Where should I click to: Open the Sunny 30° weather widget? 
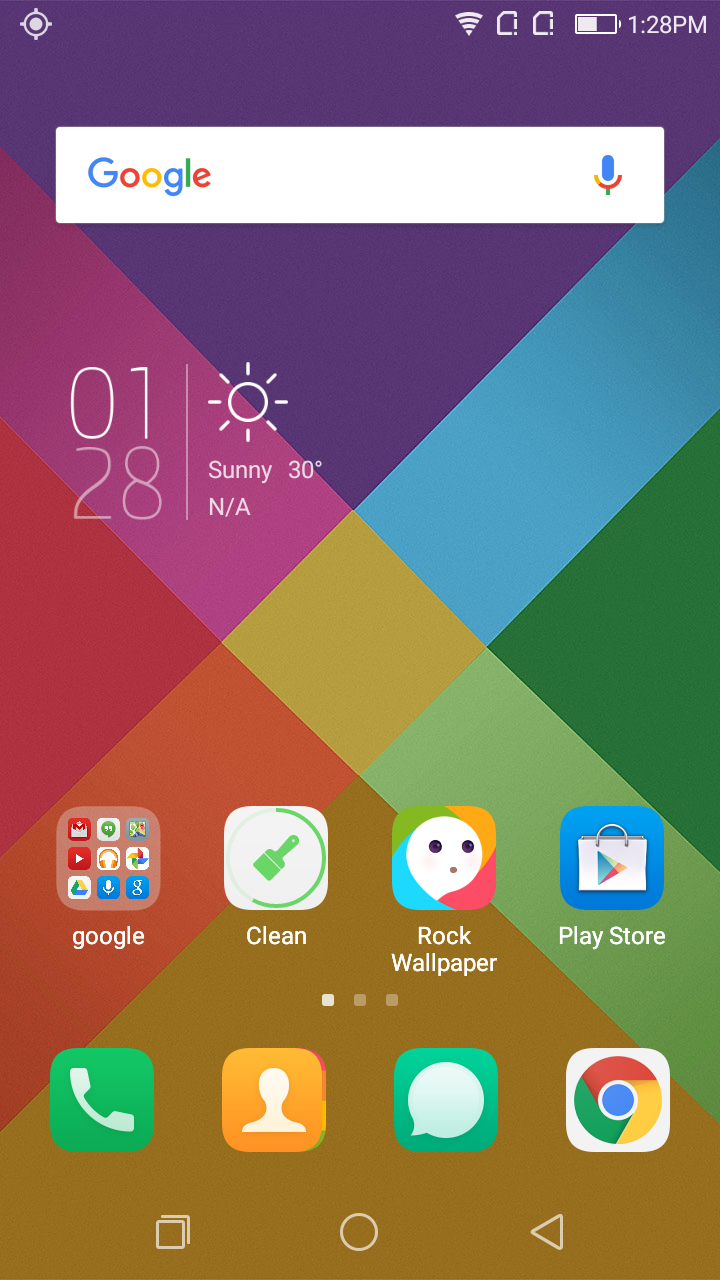pyautogui.click(x=265, y=442)
